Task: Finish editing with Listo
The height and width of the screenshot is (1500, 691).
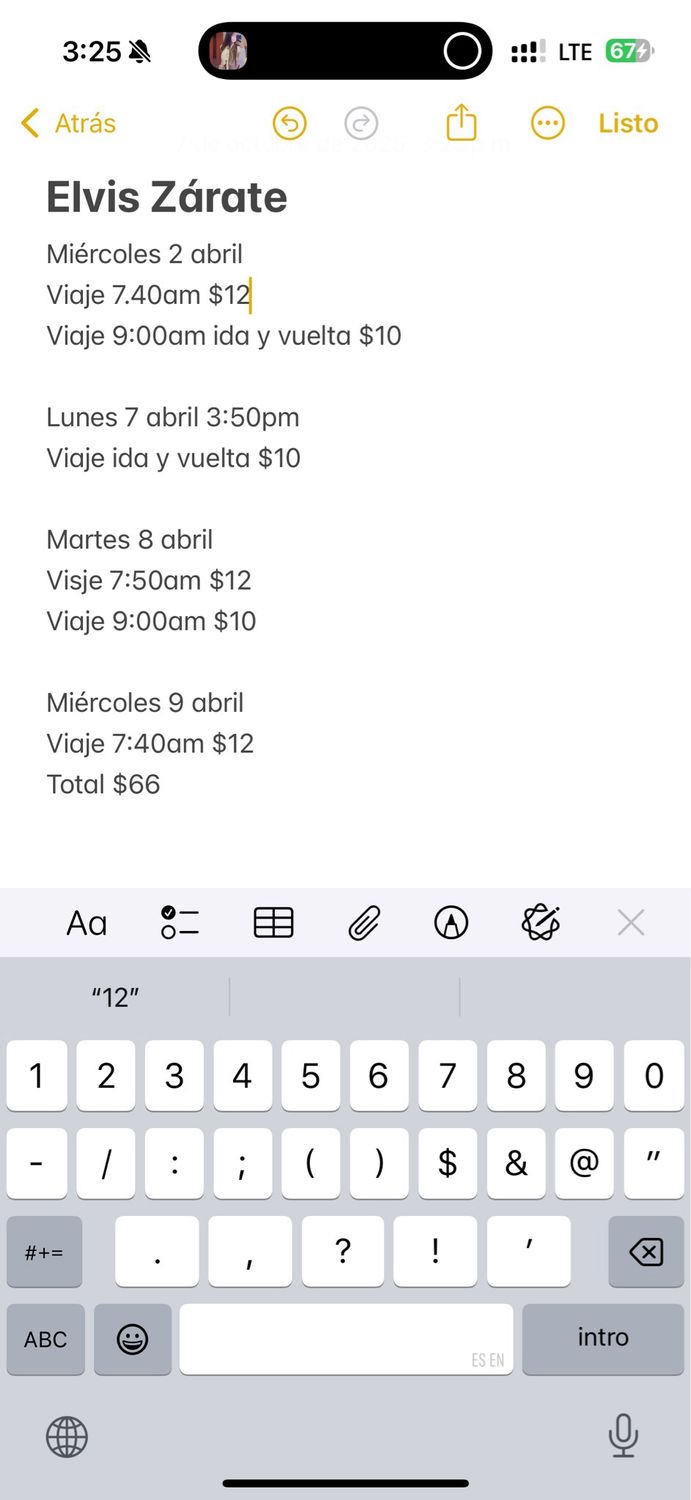Action: click(x=628, y=124)
